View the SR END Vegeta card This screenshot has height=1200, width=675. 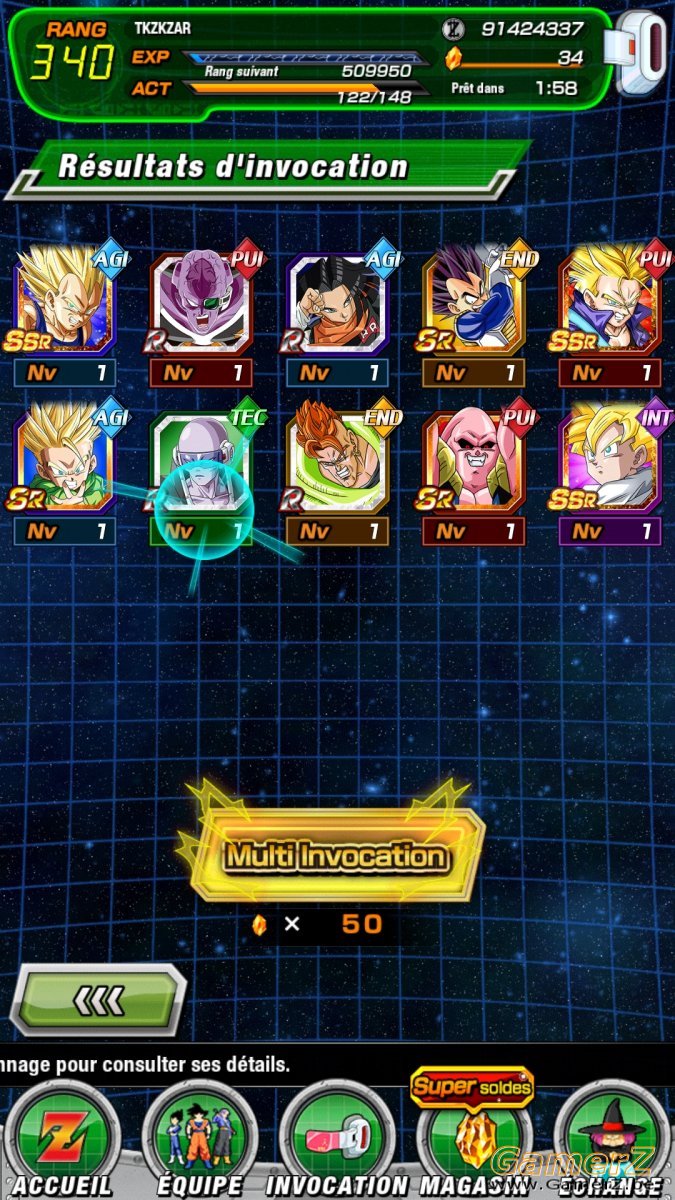472,300
